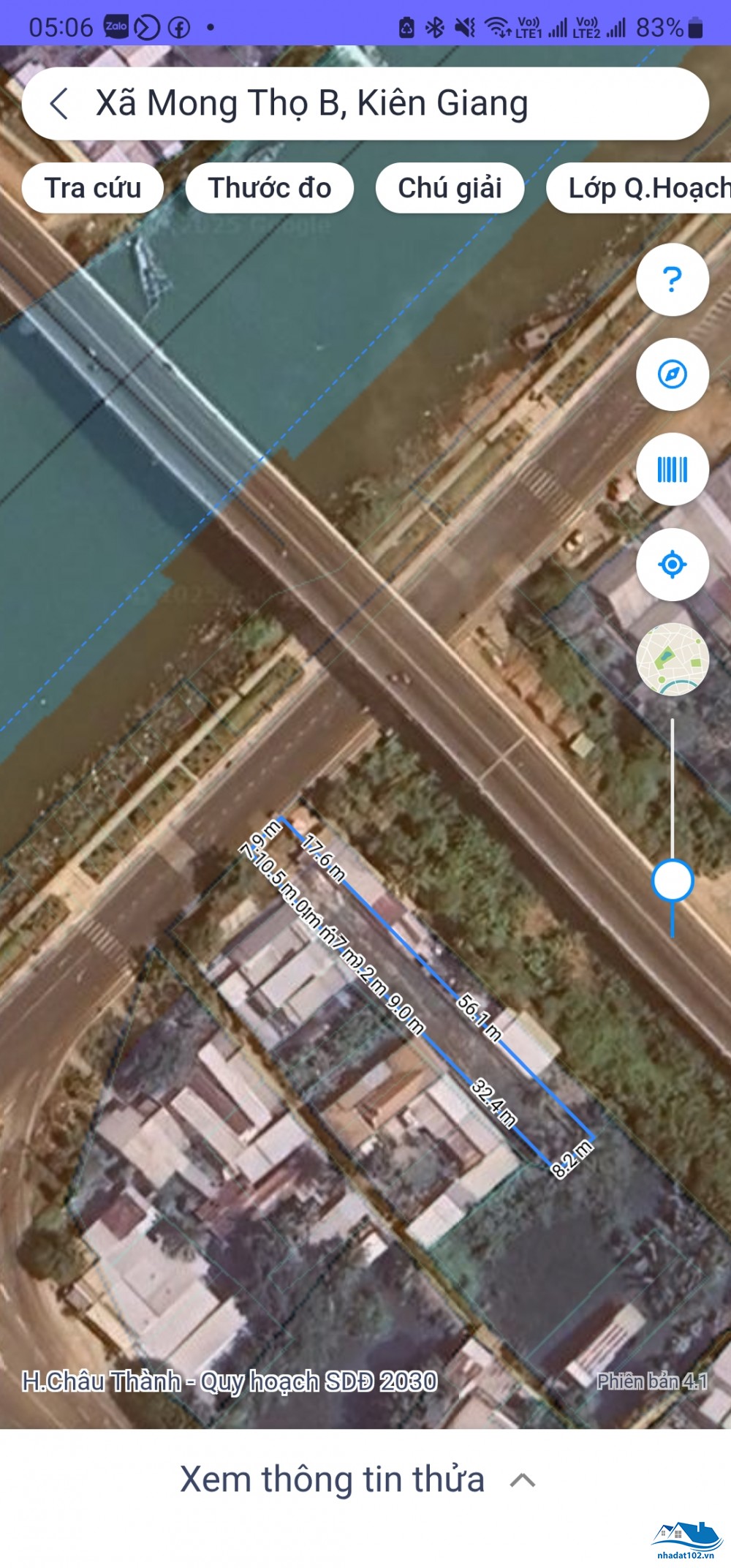Select the Tra cứu chip

[93, 188]
